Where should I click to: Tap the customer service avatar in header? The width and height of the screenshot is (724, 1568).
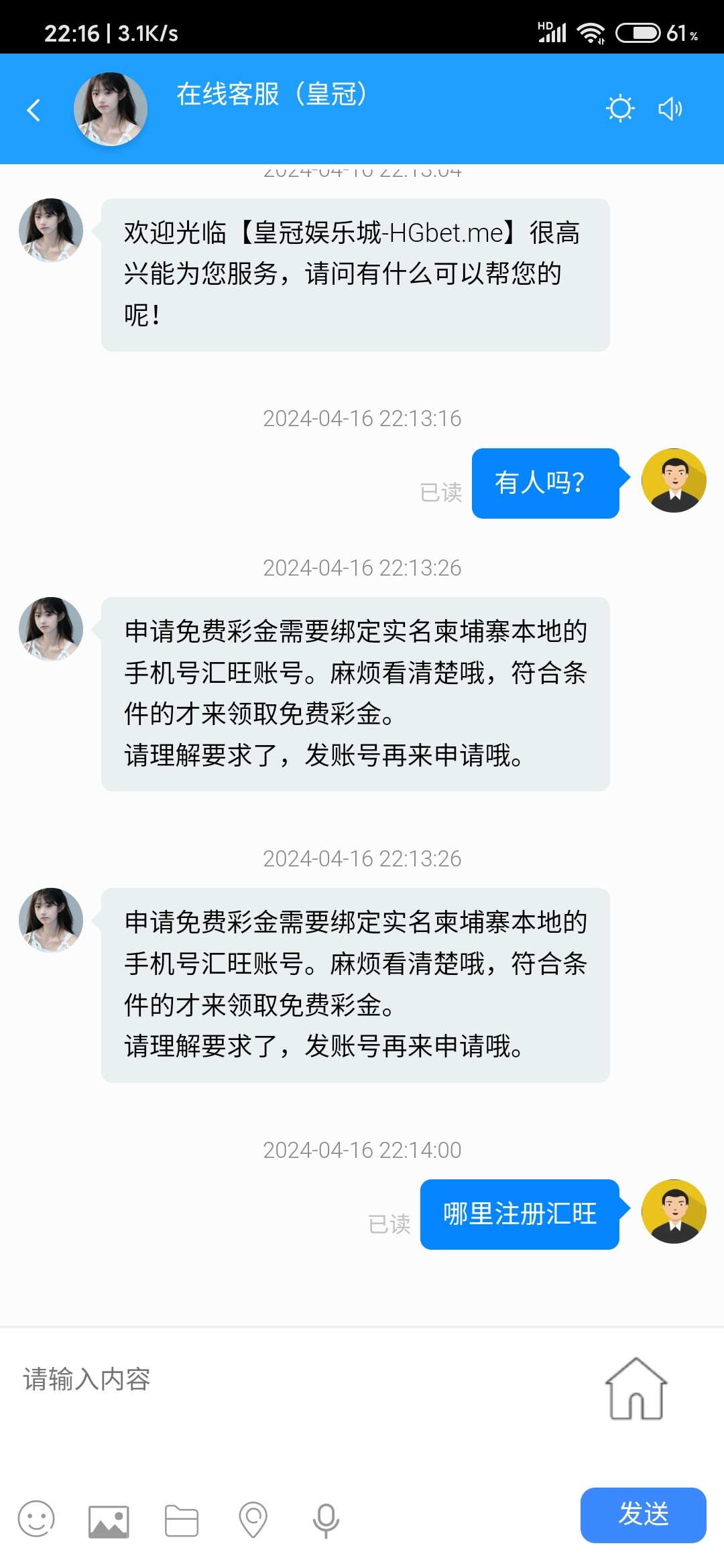click(111, 109)
